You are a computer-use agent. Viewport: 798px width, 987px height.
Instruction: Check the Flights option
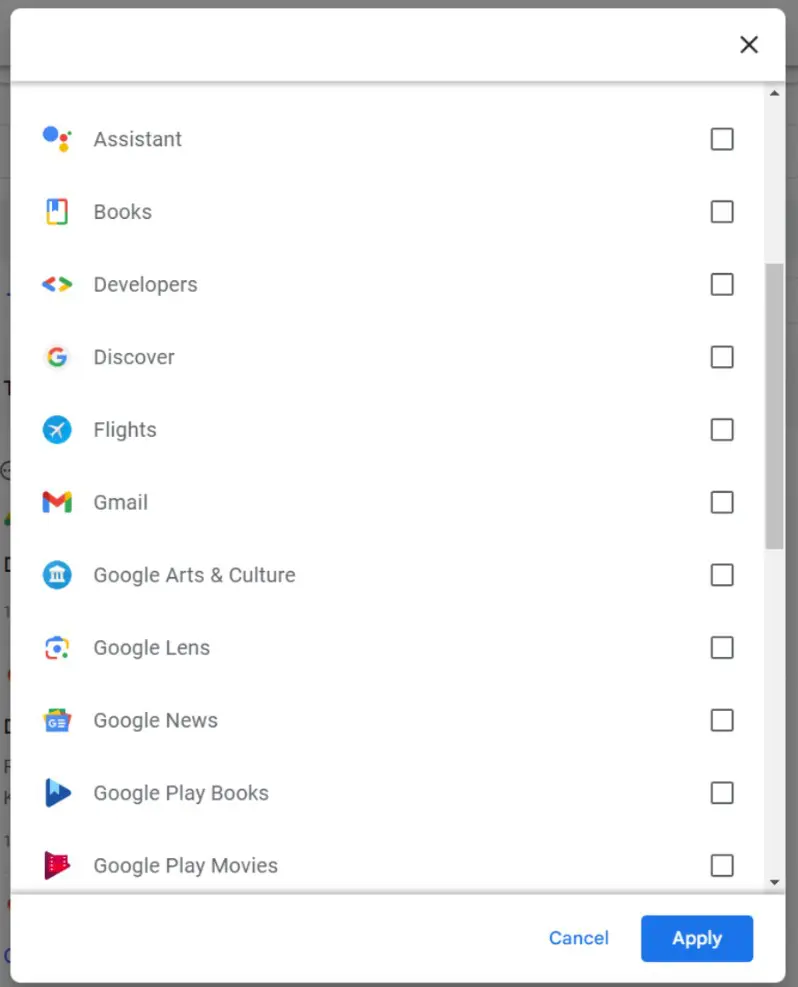[x=722, y=430]
